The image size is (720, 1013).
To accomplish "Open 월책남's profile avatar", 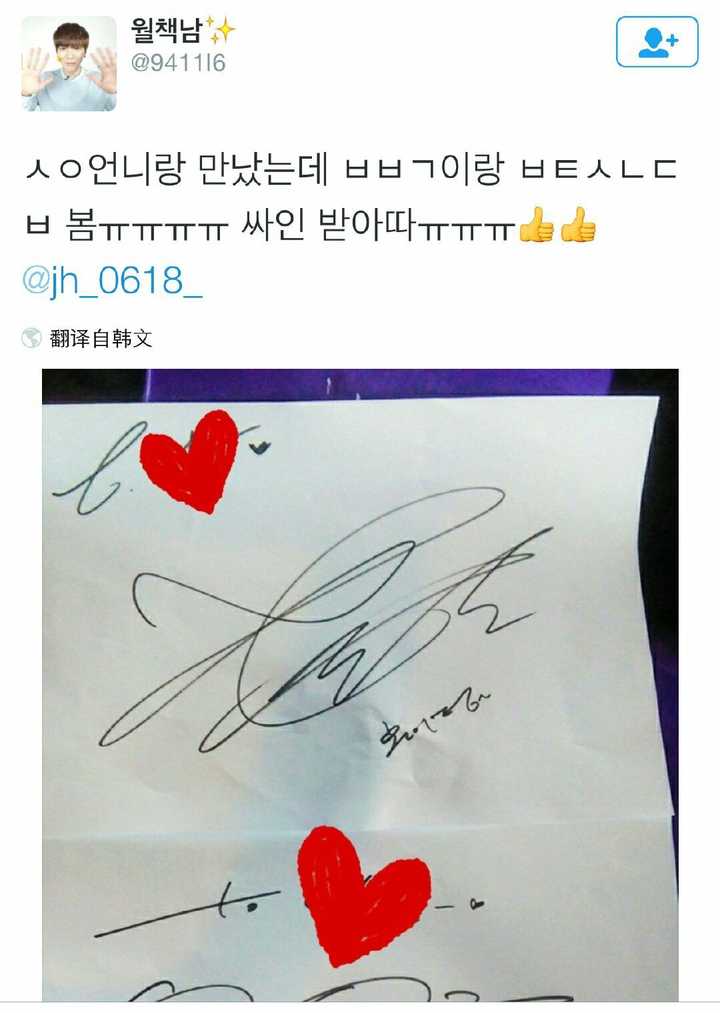I will tap(69, 63).
